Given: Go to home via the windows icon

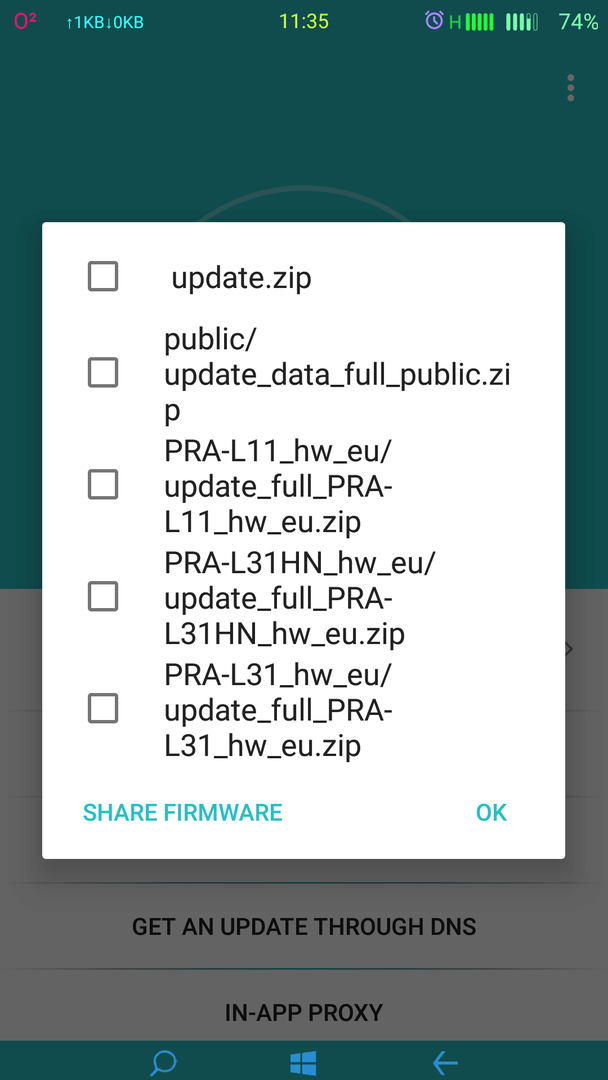Looking at the screenshot, I should tap(303, 1063).
